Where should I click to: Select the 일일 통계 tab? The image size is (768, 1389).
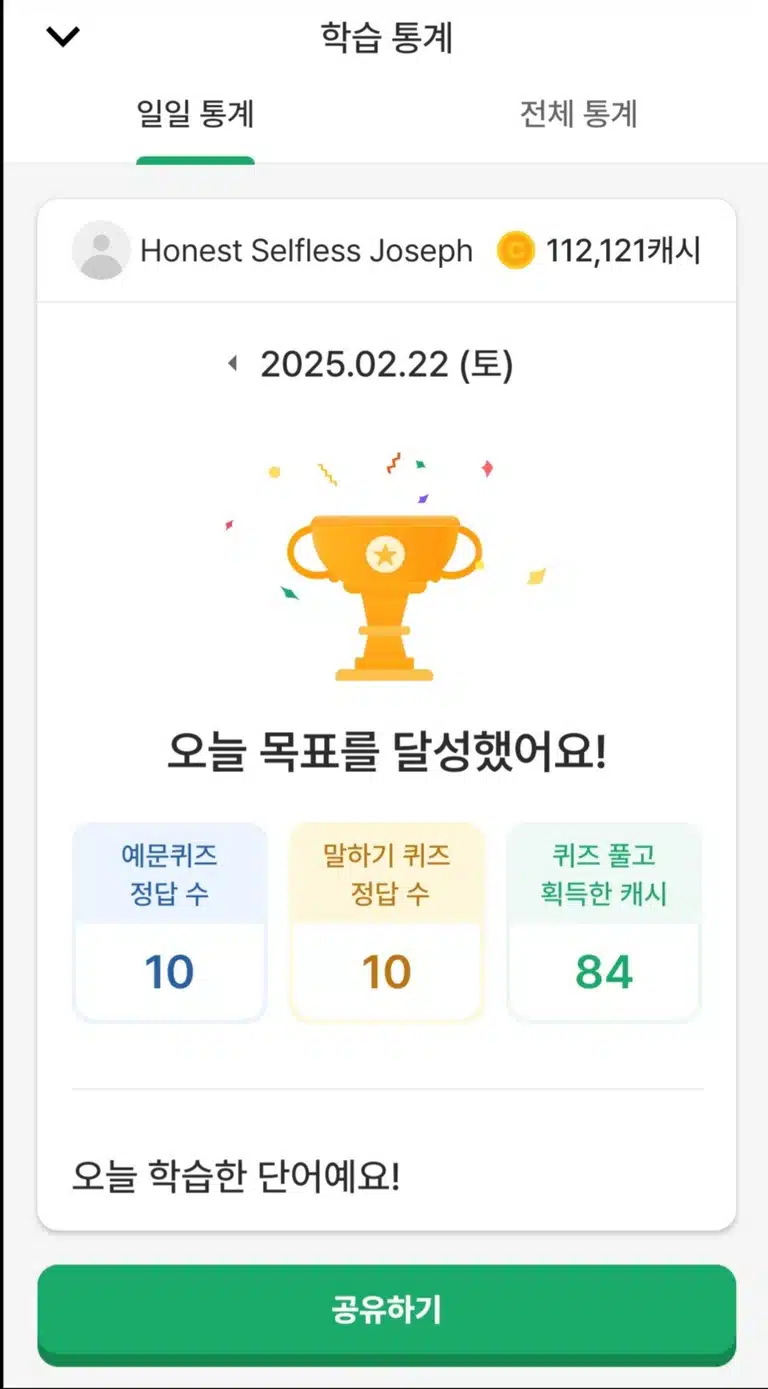(195, 114)
